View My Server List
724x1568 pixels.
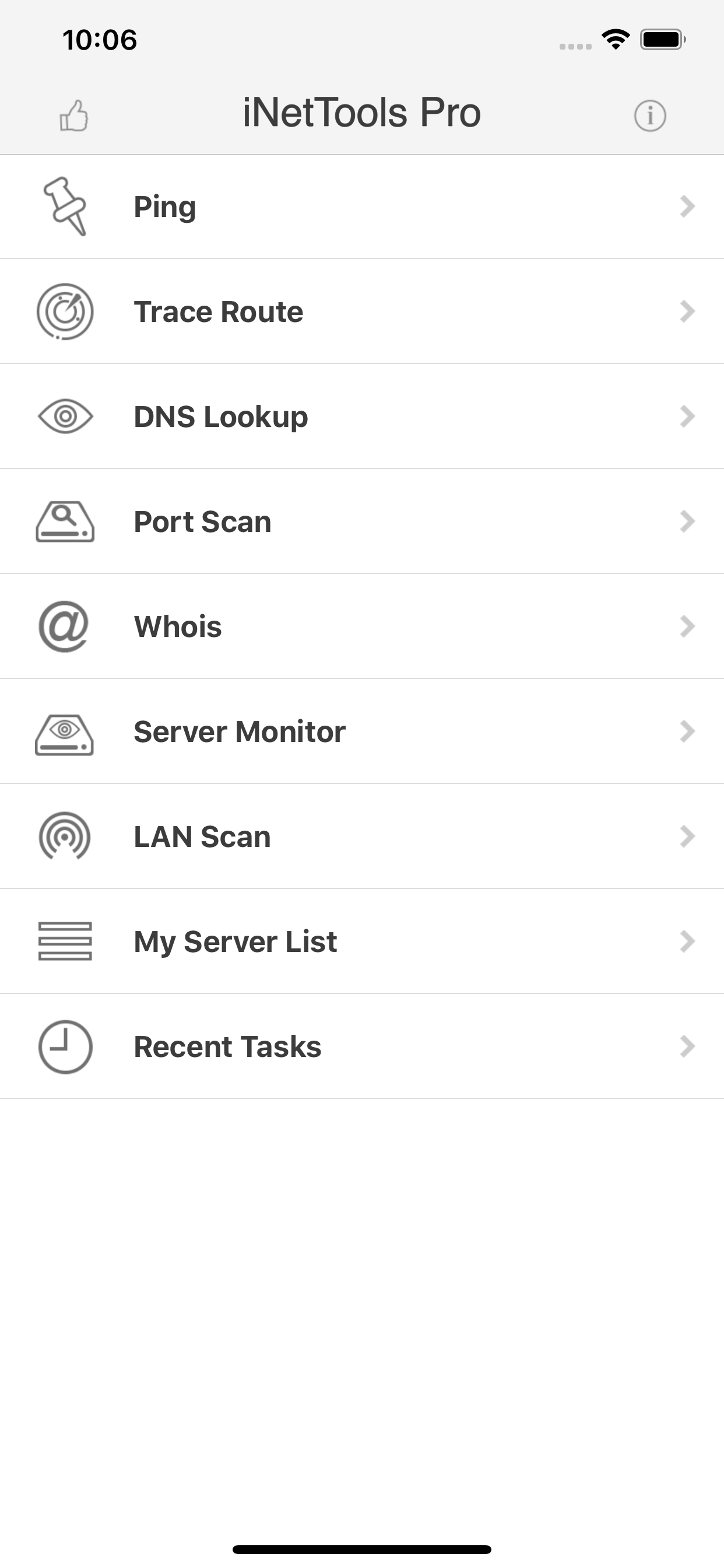[x=362, y=942]
